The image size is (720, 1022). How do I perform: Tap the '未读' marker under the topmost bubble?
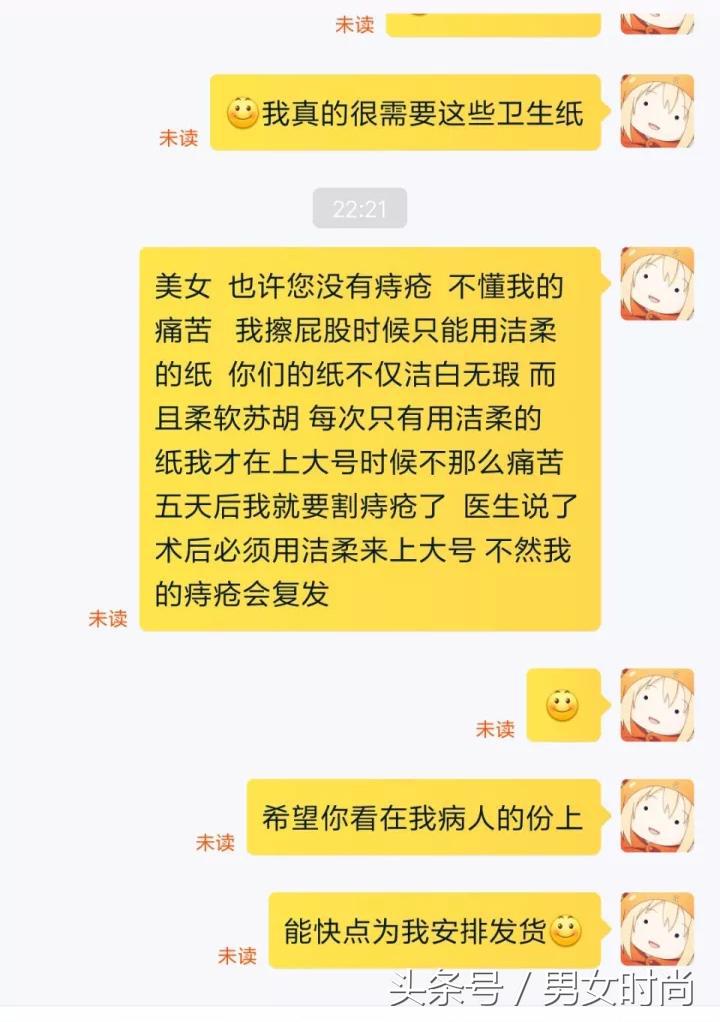pyautogui.click(x=355, y=24)
